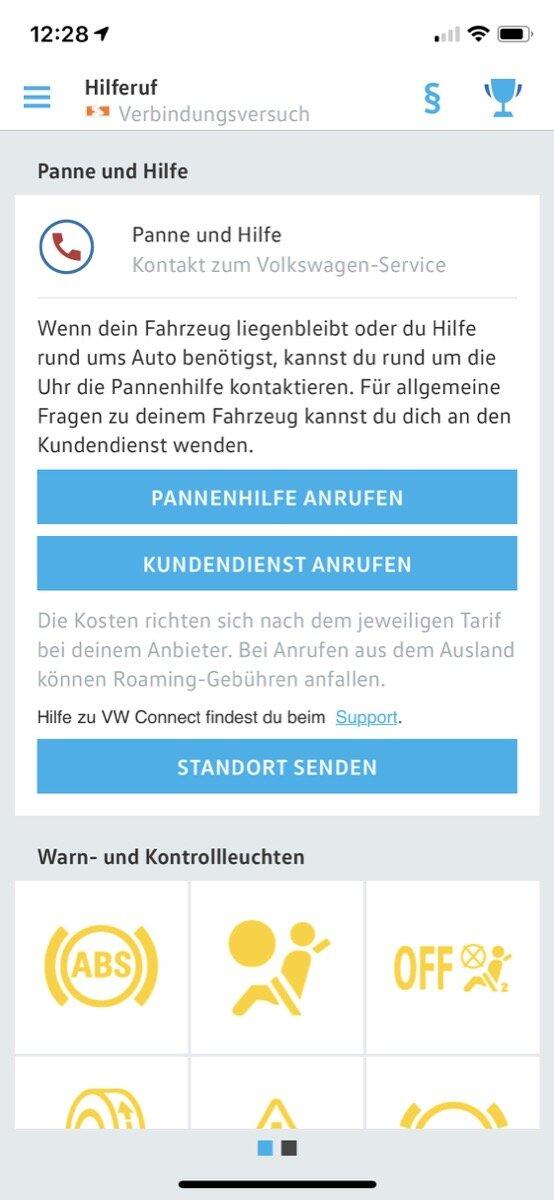Screen dimensions: 554x1200
Task: Tap the Panne und Hilfe phone icon
Action: pyautogui.click(x=67, y=246)
